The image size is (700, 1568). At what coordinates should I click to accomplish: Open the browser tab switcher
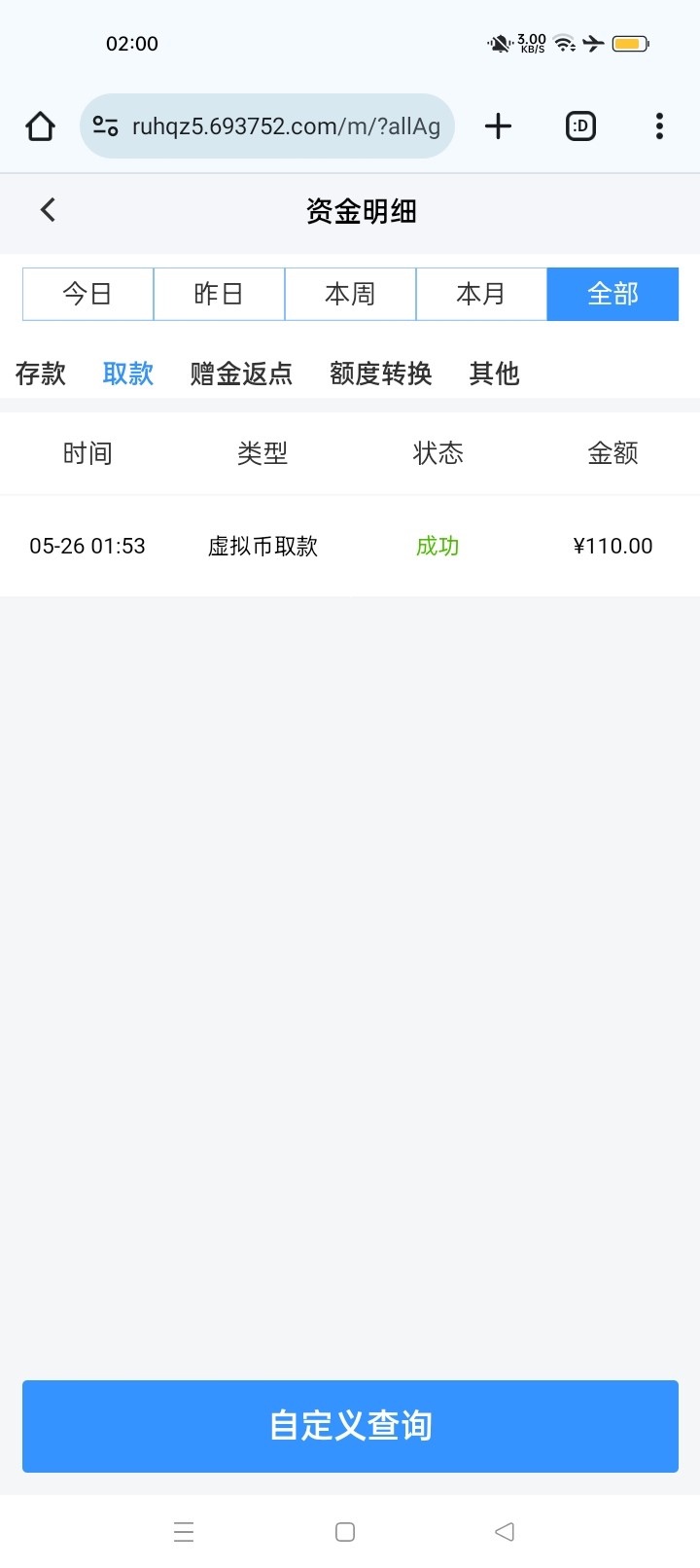pos(580,126)
